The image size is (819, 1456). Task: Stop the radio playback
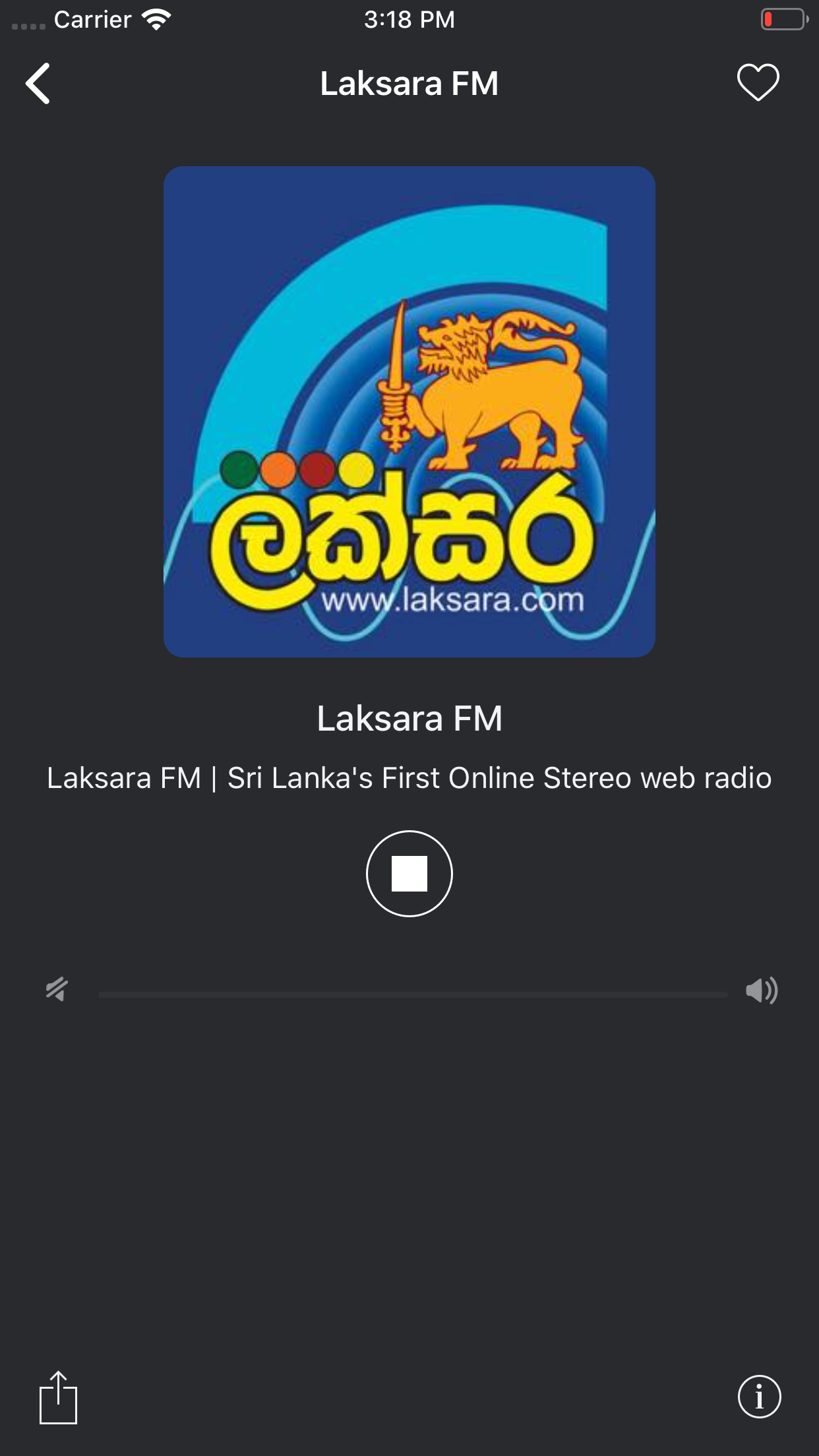click(x=409, y=873)
